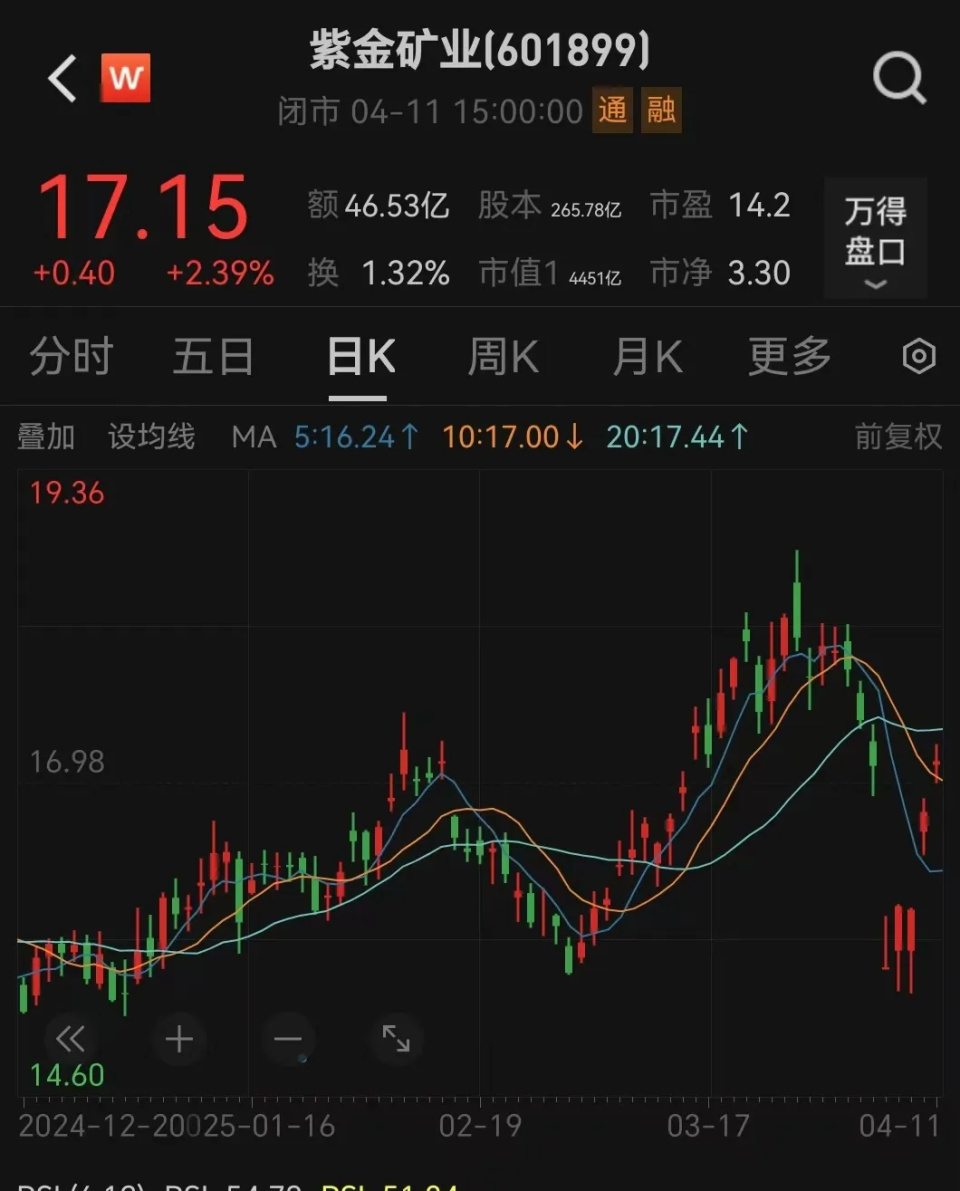
Task: Open the 更多 chart options
Action: click(x=789, y=357)
